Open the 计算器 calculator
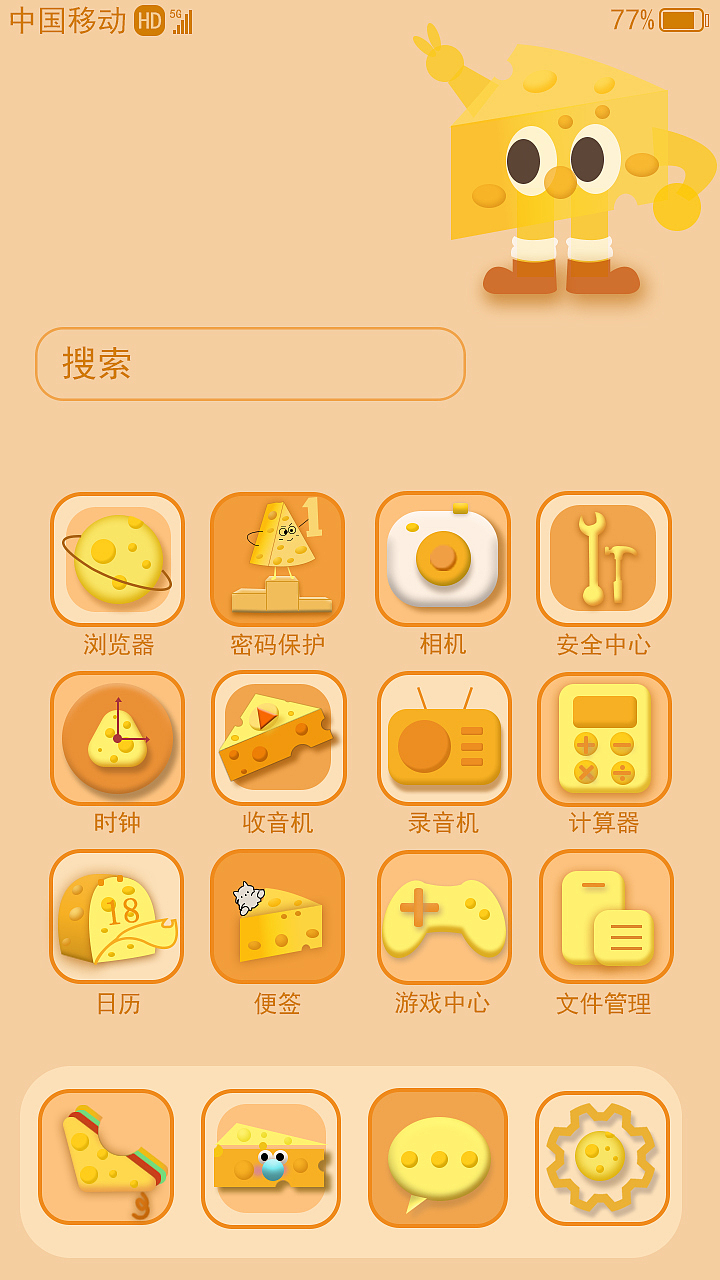 point(604,738)
